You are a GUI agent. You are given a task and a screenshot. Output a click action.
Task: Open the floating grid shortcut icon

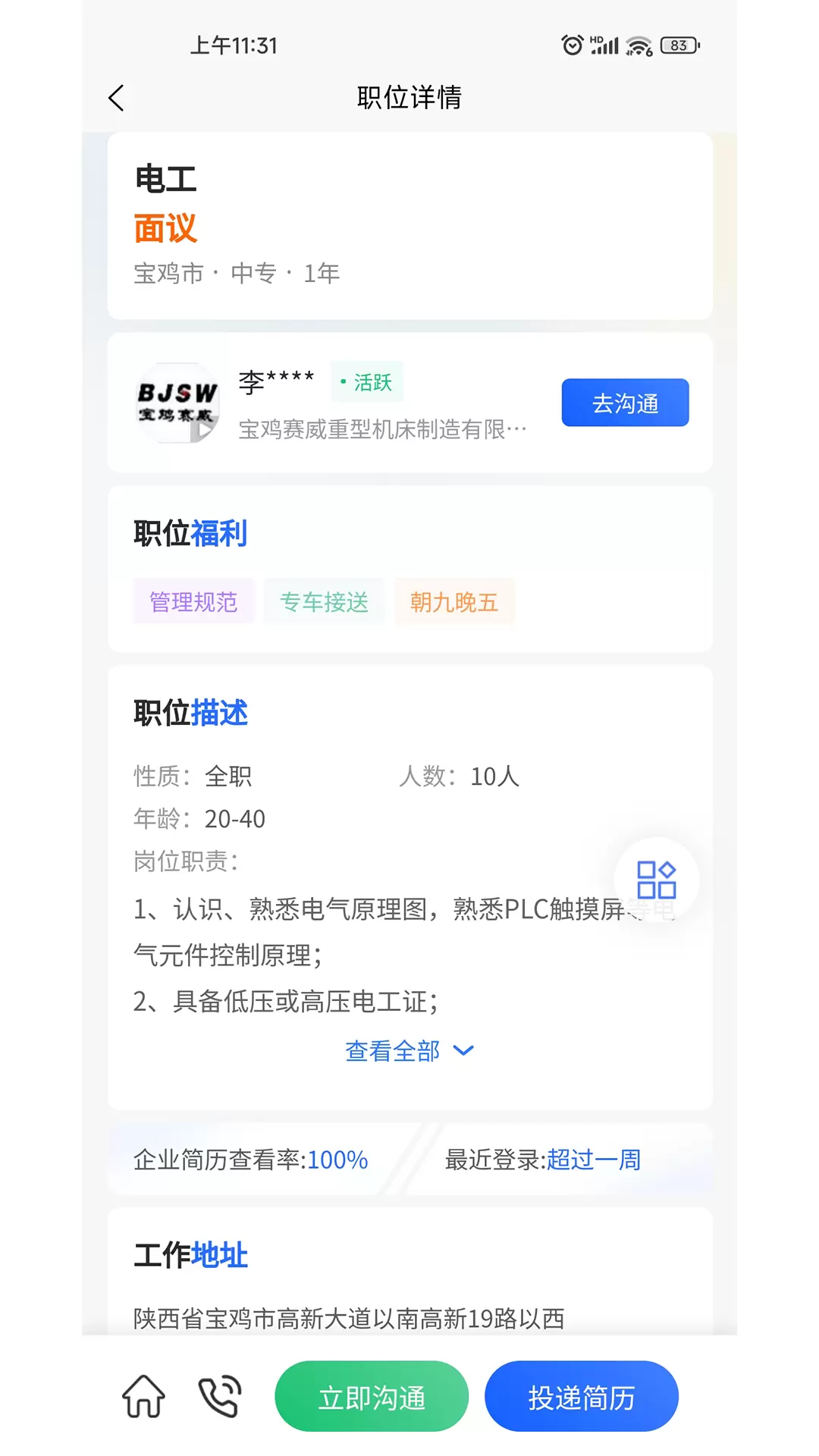pos(656,880)
